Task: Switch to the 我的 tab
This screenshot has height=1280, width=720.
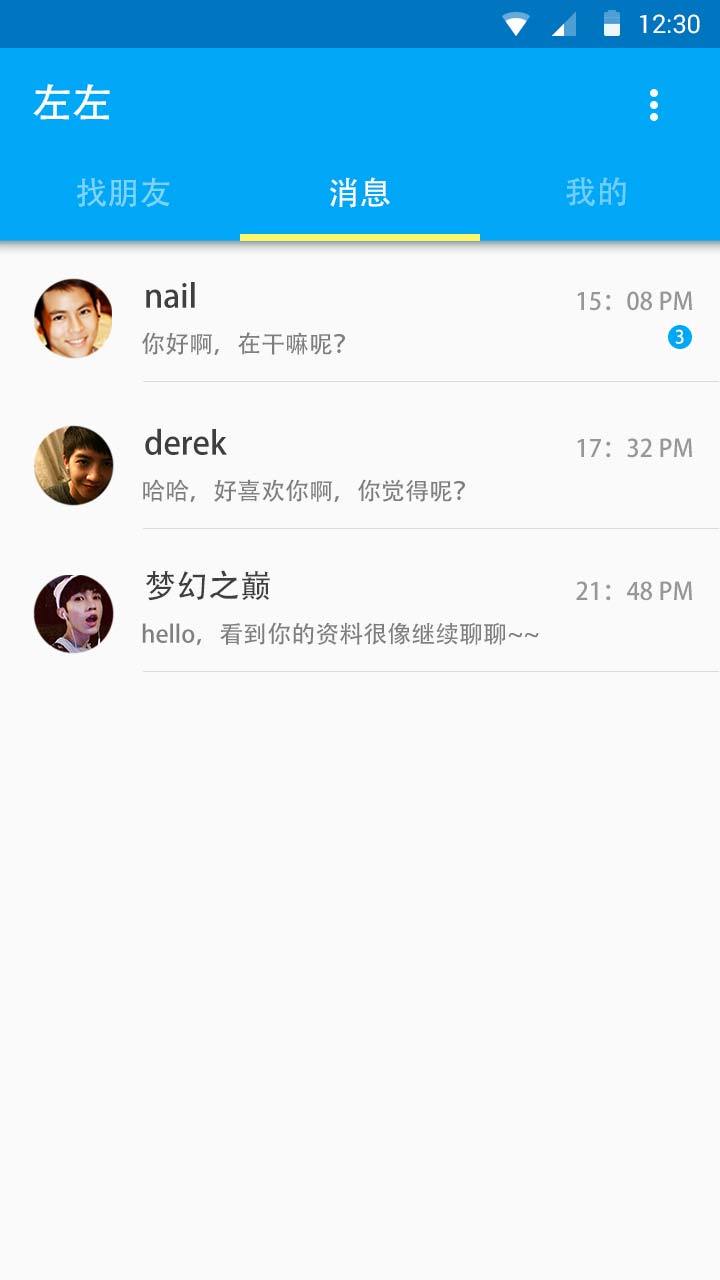Action: click(x=596, y=192)
